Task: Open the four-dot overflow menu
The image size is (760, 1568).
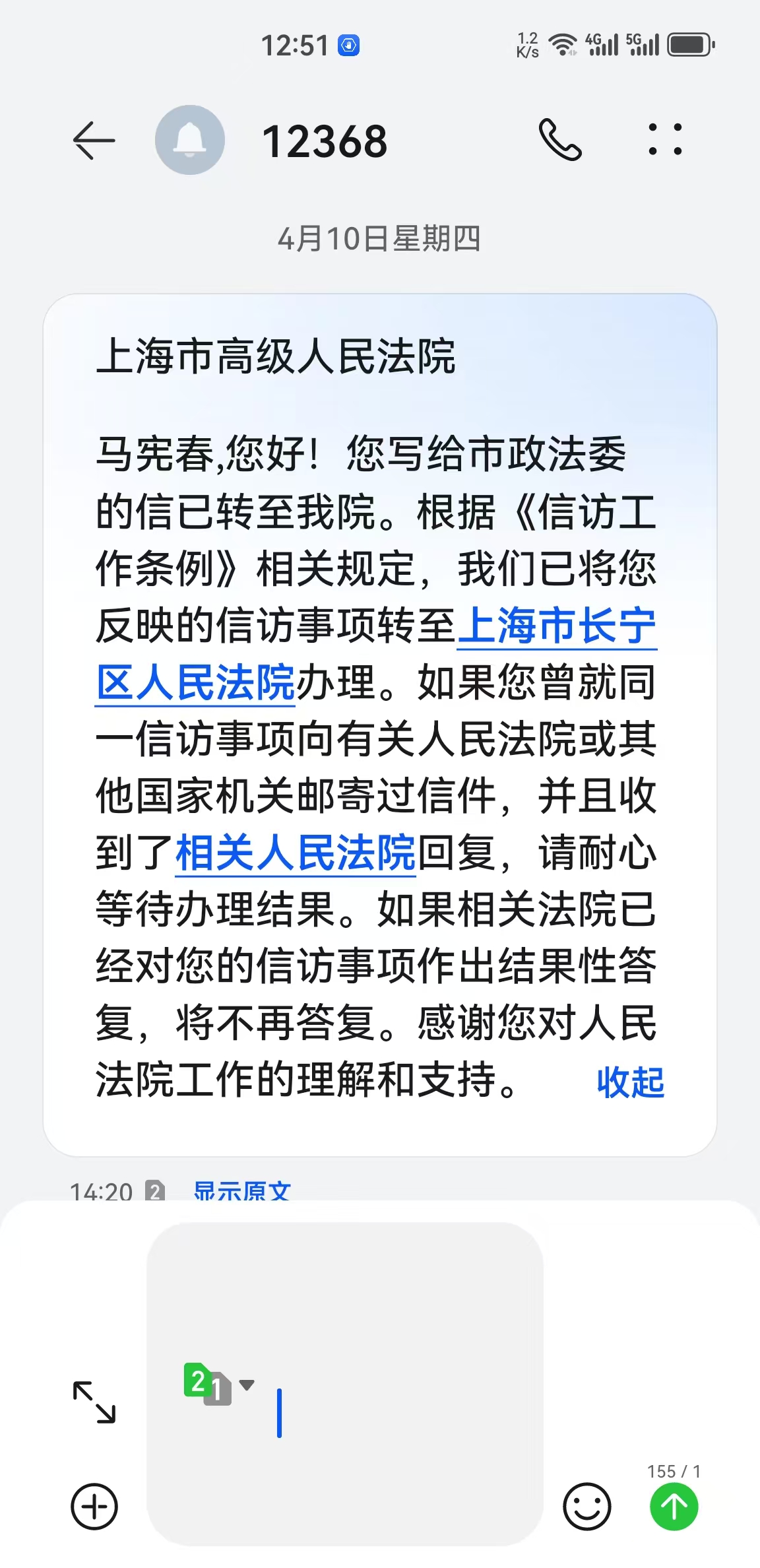Action: coord(664,140)
